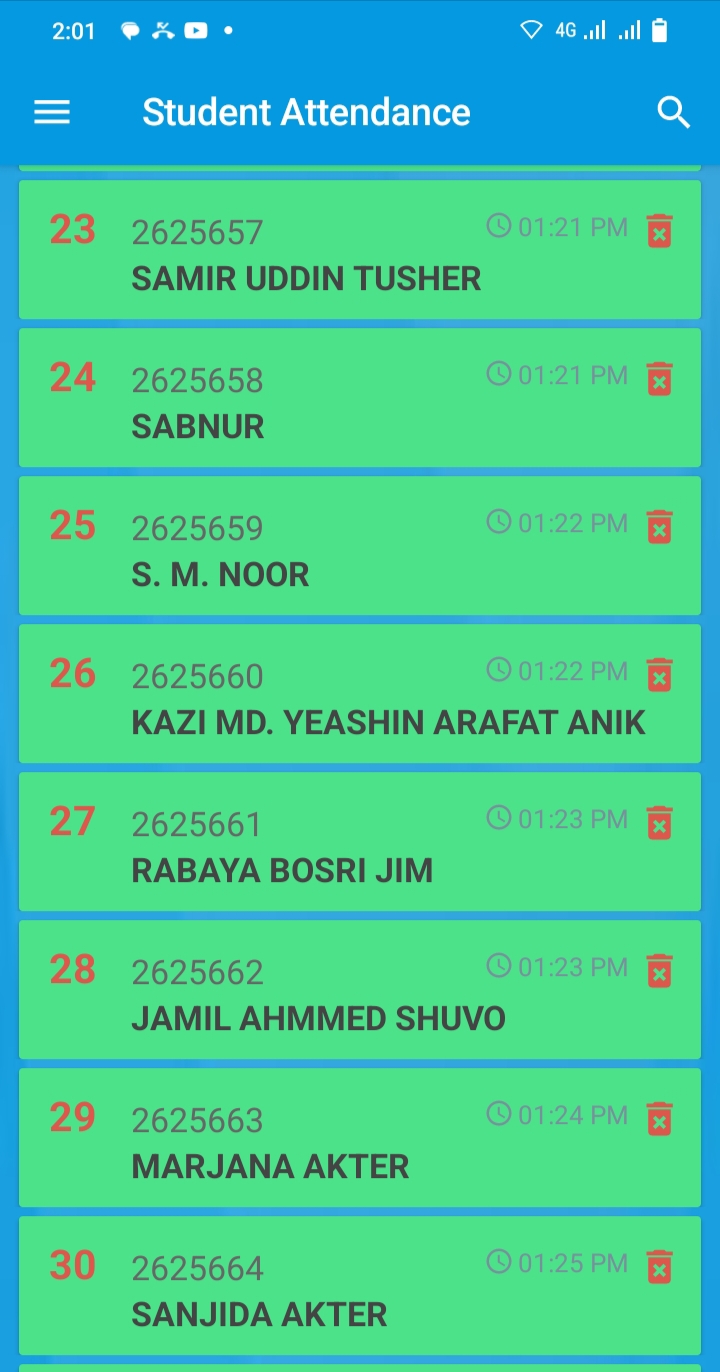The image size is (720, 1372).
Task: Remove Jamil Ahmmed Shuvo from attendance
Action: click(x=659, y=971)
